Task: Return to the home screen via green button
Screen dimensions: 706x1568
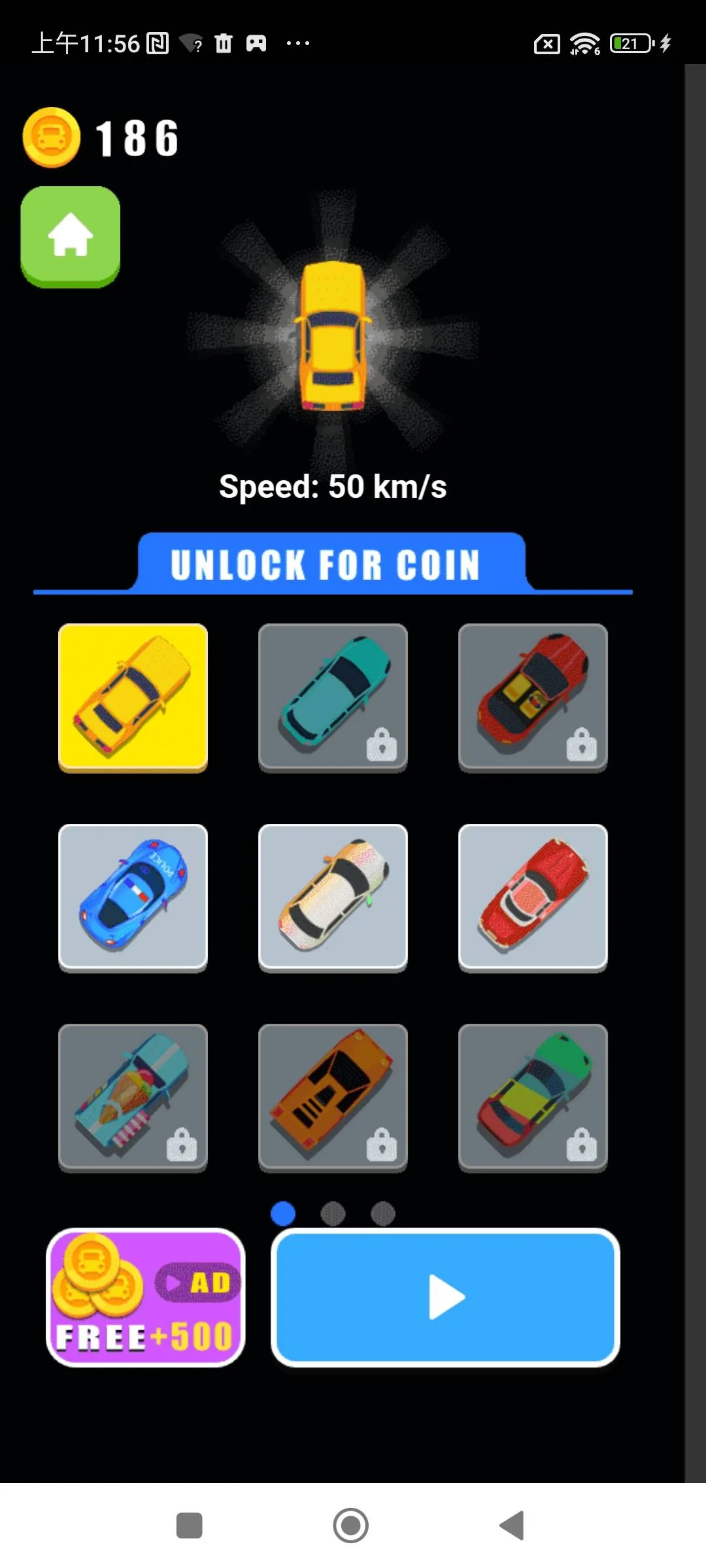Action: 71,237
